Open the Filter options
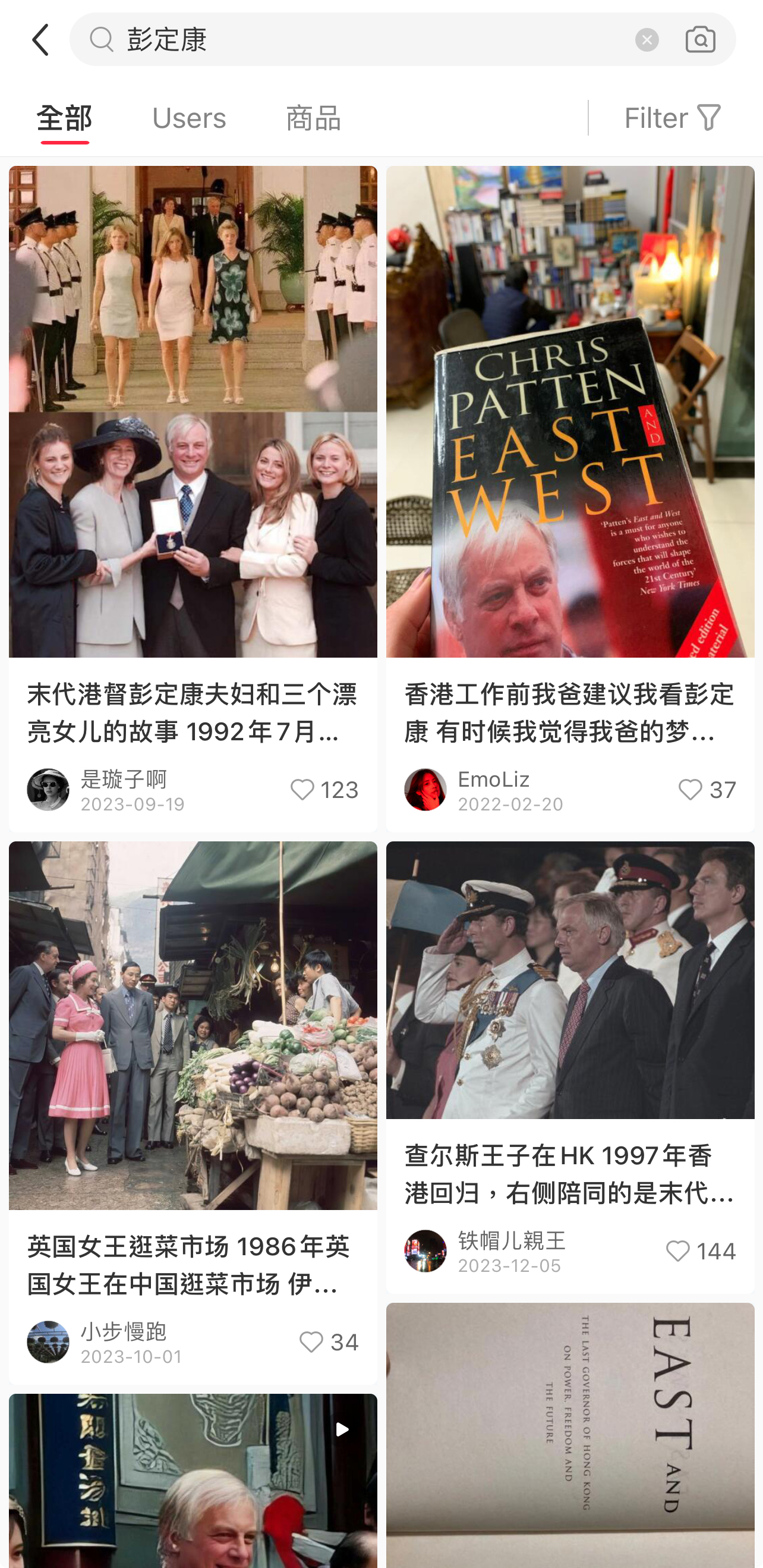 click(x=673, y=118)
